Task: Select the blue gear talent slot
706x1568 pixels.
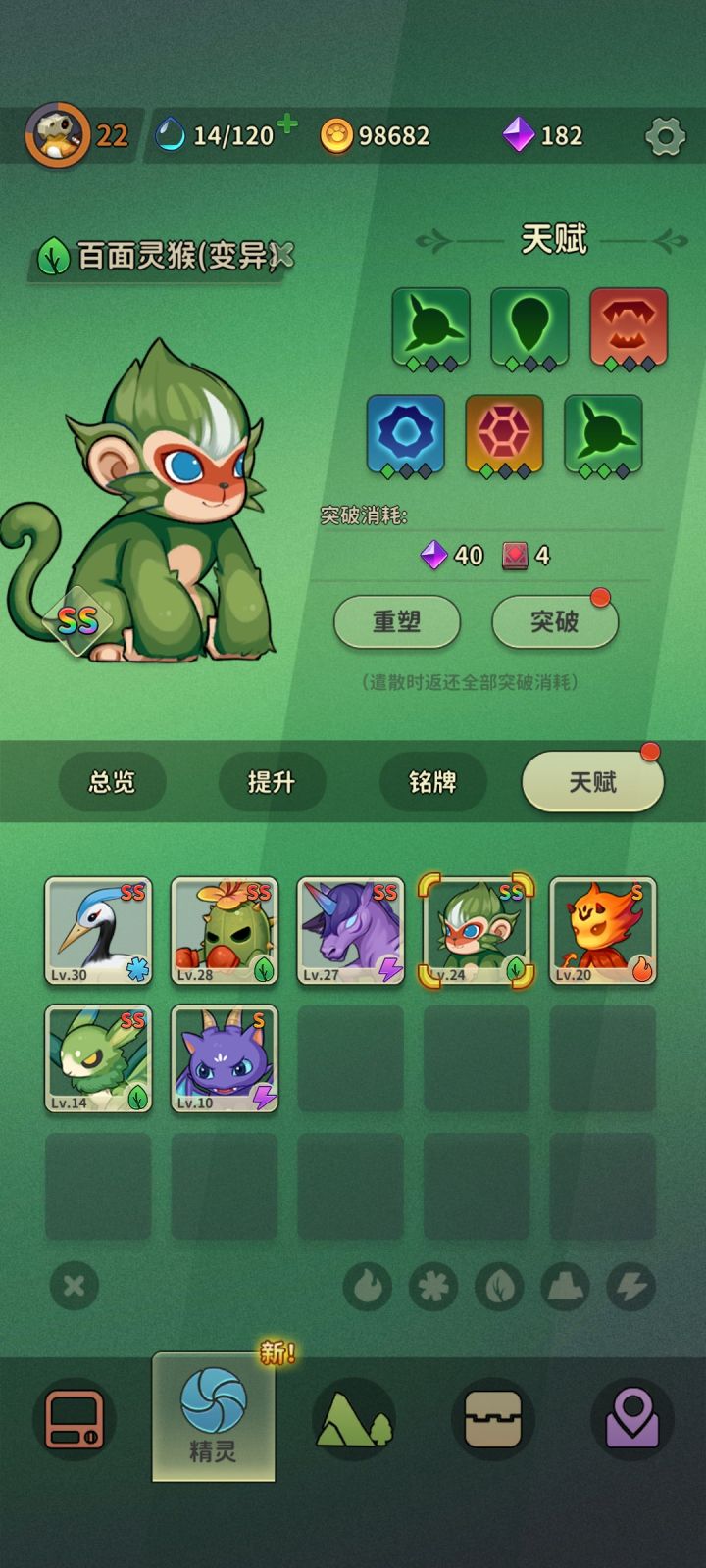Action: 406,434
